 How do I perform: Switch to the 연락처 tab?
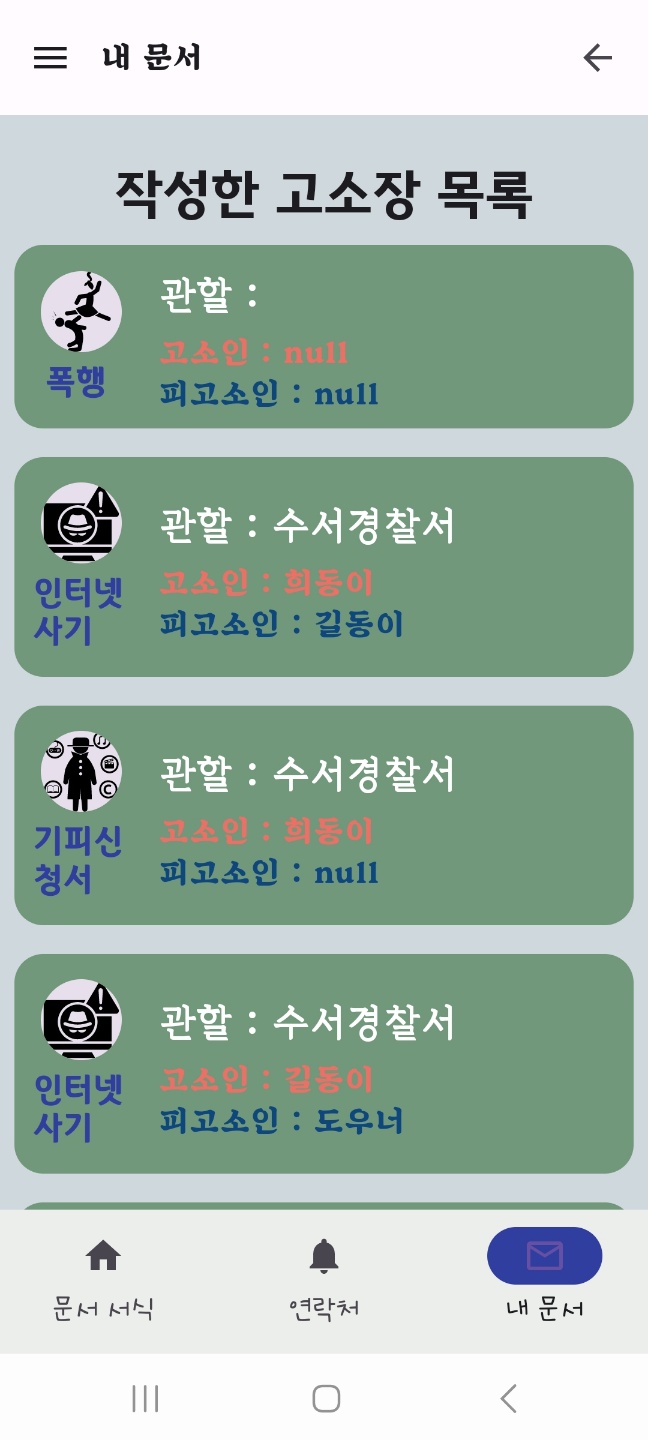[324, 1280]
